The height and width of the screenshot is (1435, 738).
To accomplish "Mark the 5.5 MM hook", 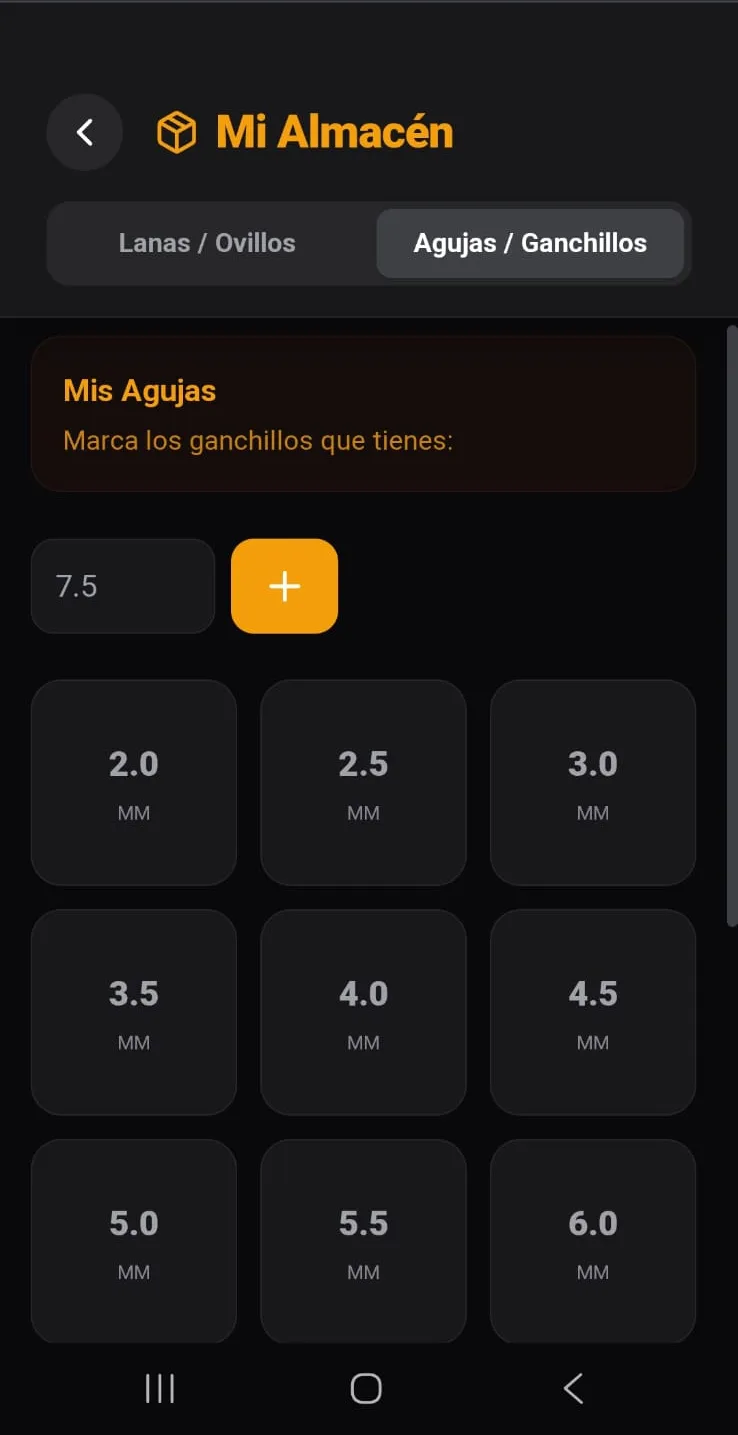I will pyautogui.click(x=363, y=1240).
